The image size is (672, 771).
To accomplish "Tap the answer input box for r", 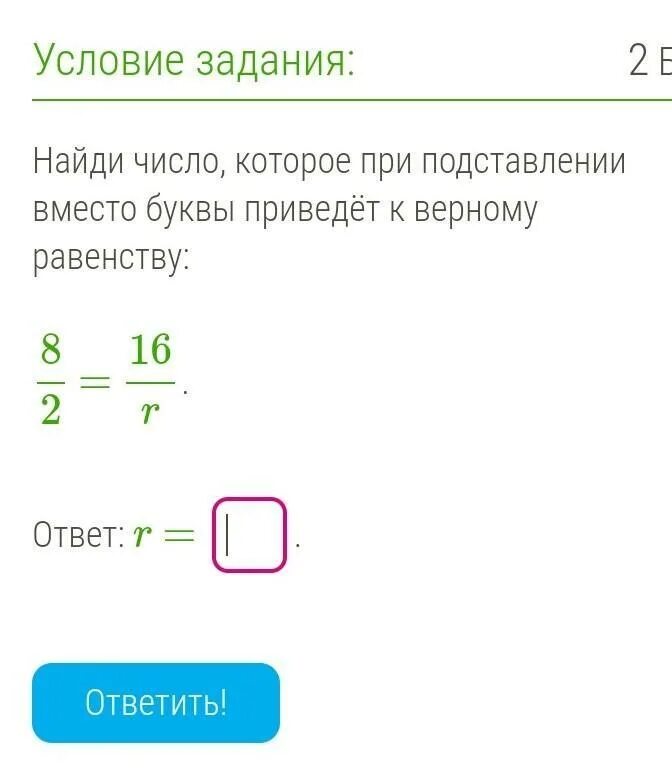I will coord(249,535).
